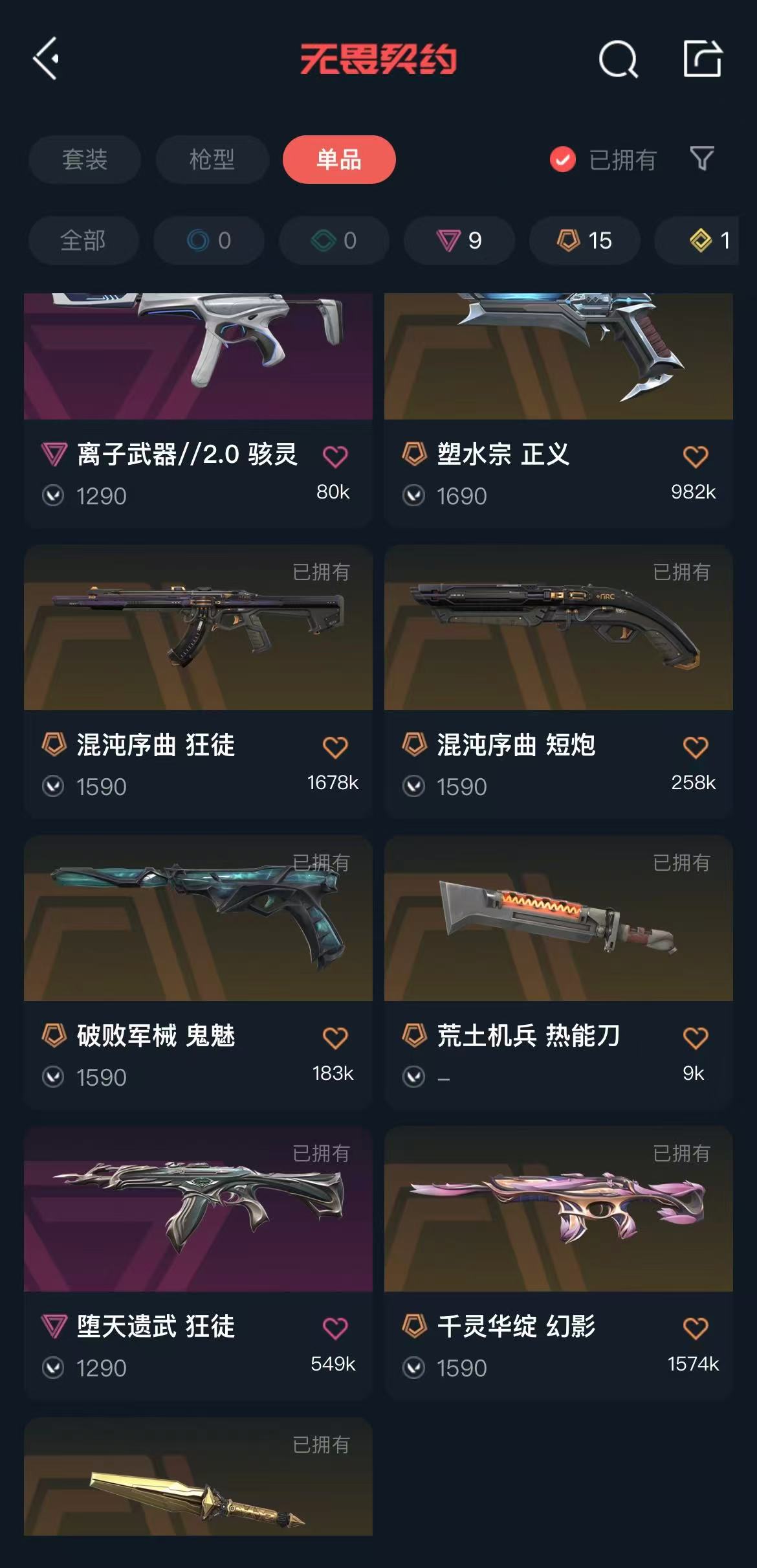Like the 离子武器//2.0 骇灵 skin
Viewport: 757px width, 1568px height.
(335, 456)
